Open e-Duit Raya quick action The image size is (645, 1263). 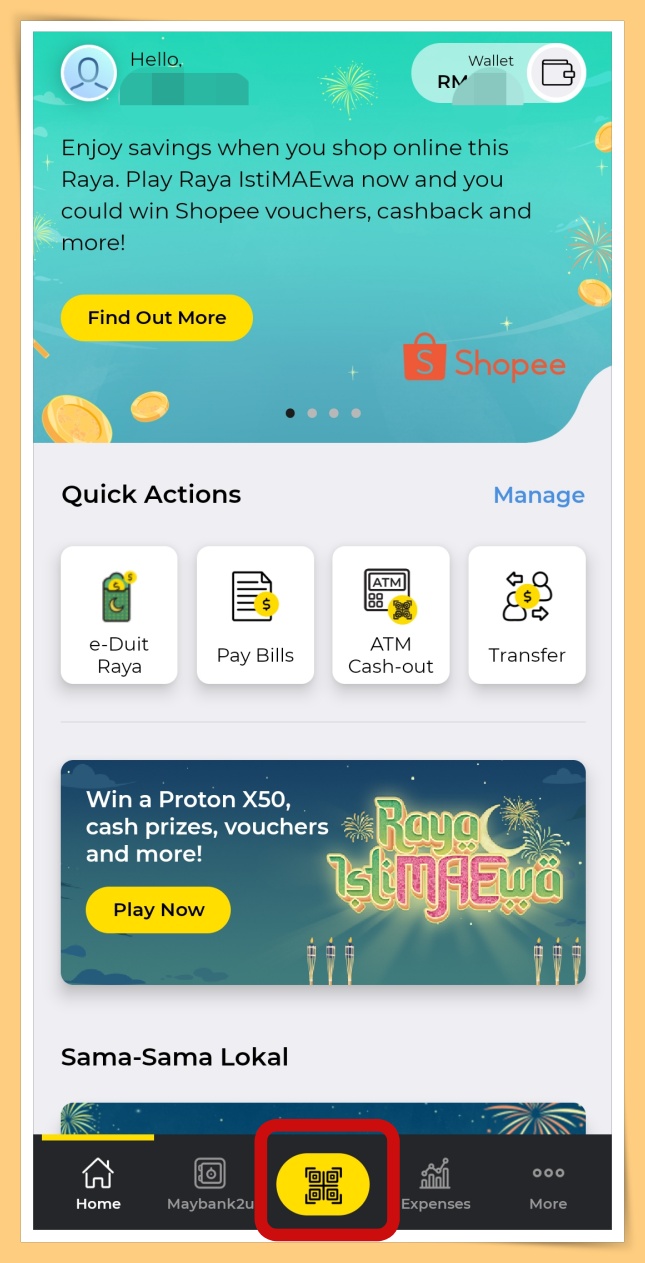(x=119, y=614)
